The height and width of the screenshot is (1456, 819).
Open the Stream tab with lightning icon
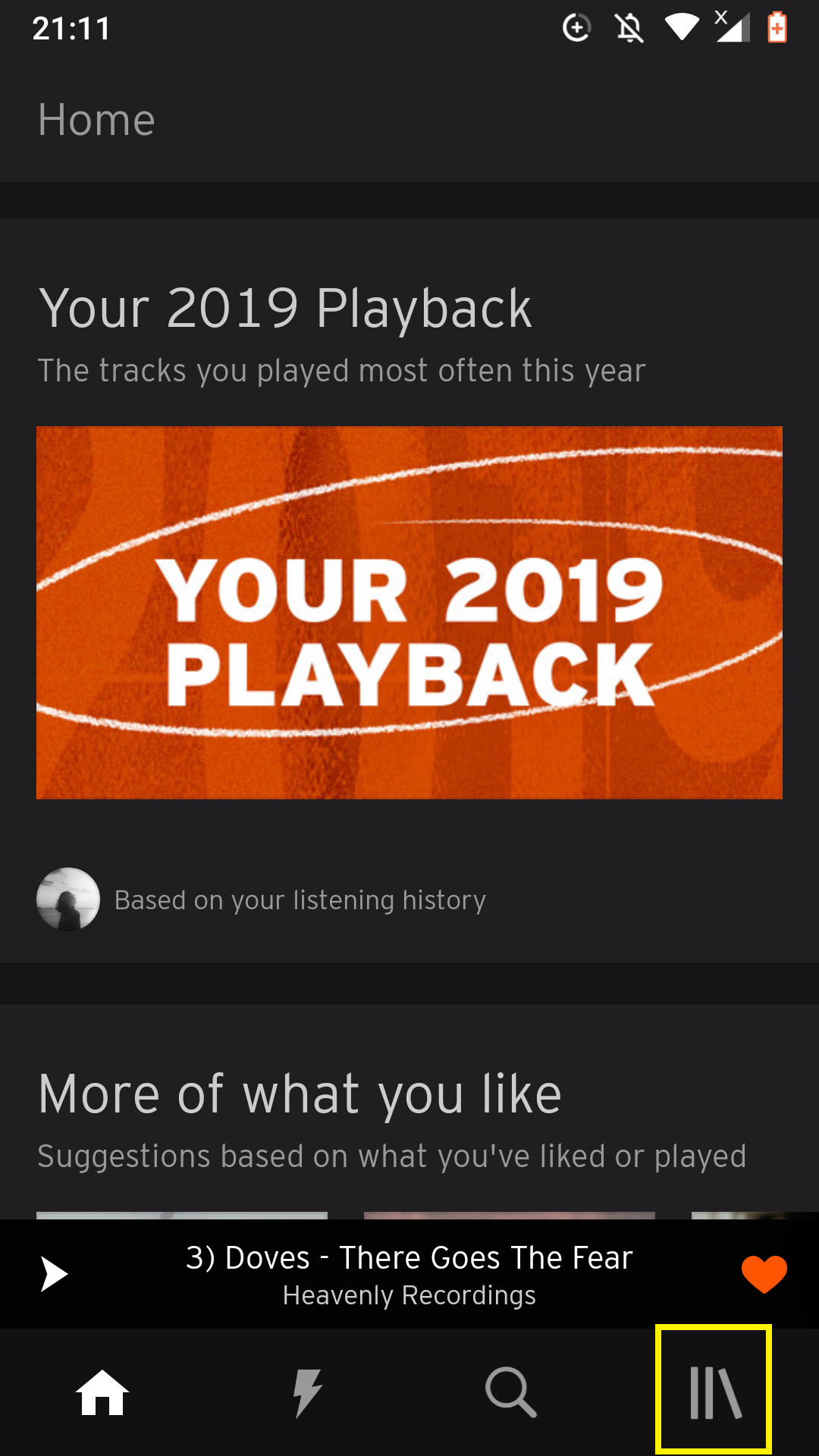pos(308,1392)
